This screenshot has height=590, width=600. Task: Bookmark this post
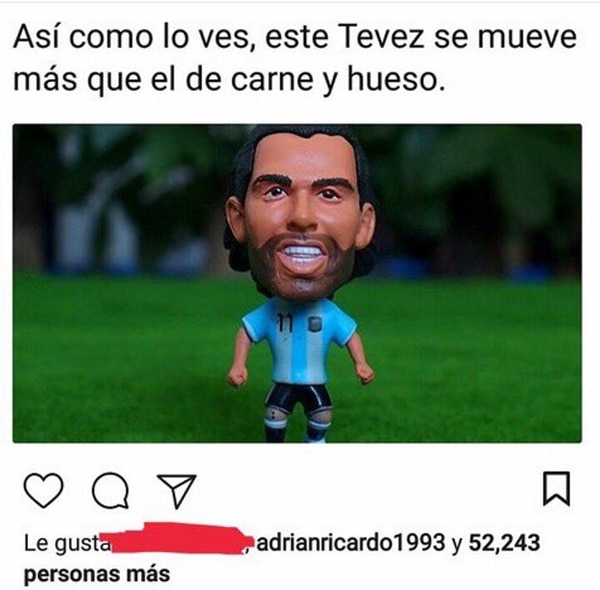tap(555, 488)
